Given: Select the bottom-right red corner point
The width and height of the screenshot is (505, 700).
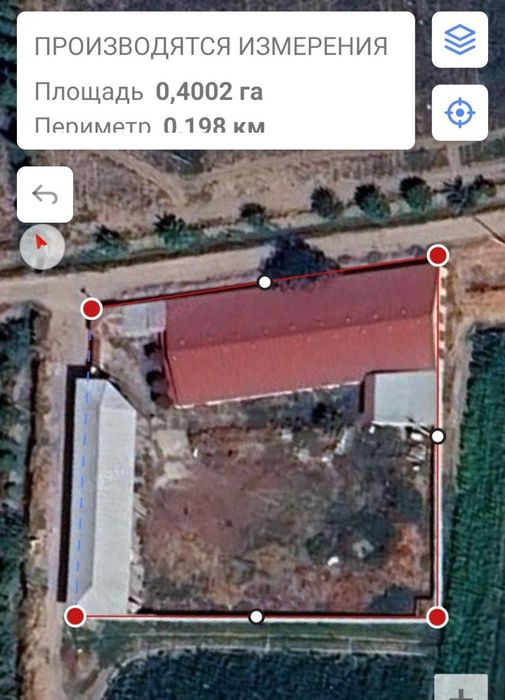Looking at the screenshot, I should click(x=437, y=617).
